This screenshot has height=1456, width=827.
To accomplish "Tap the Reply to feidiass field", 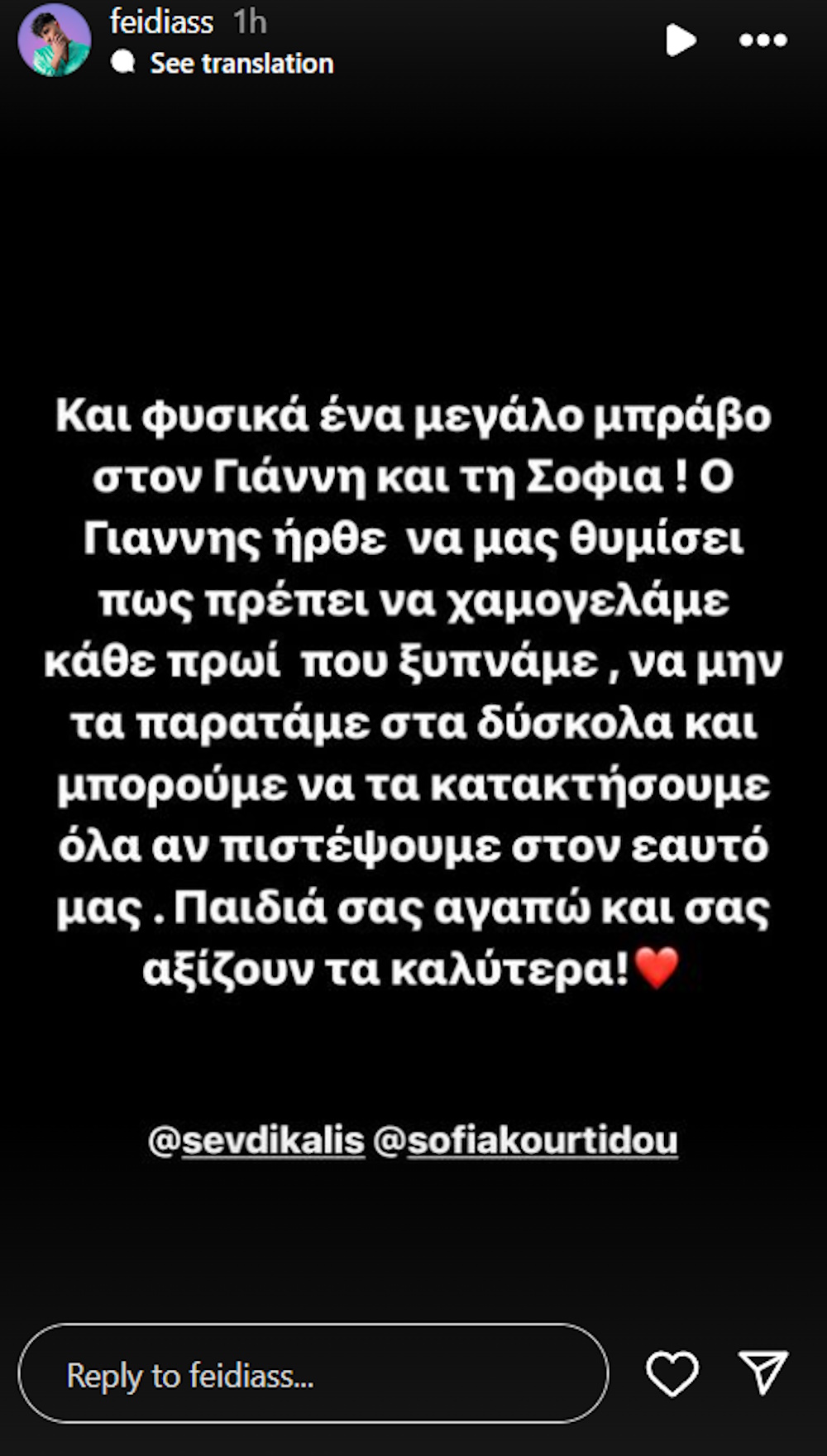I will pos(313,1375).
